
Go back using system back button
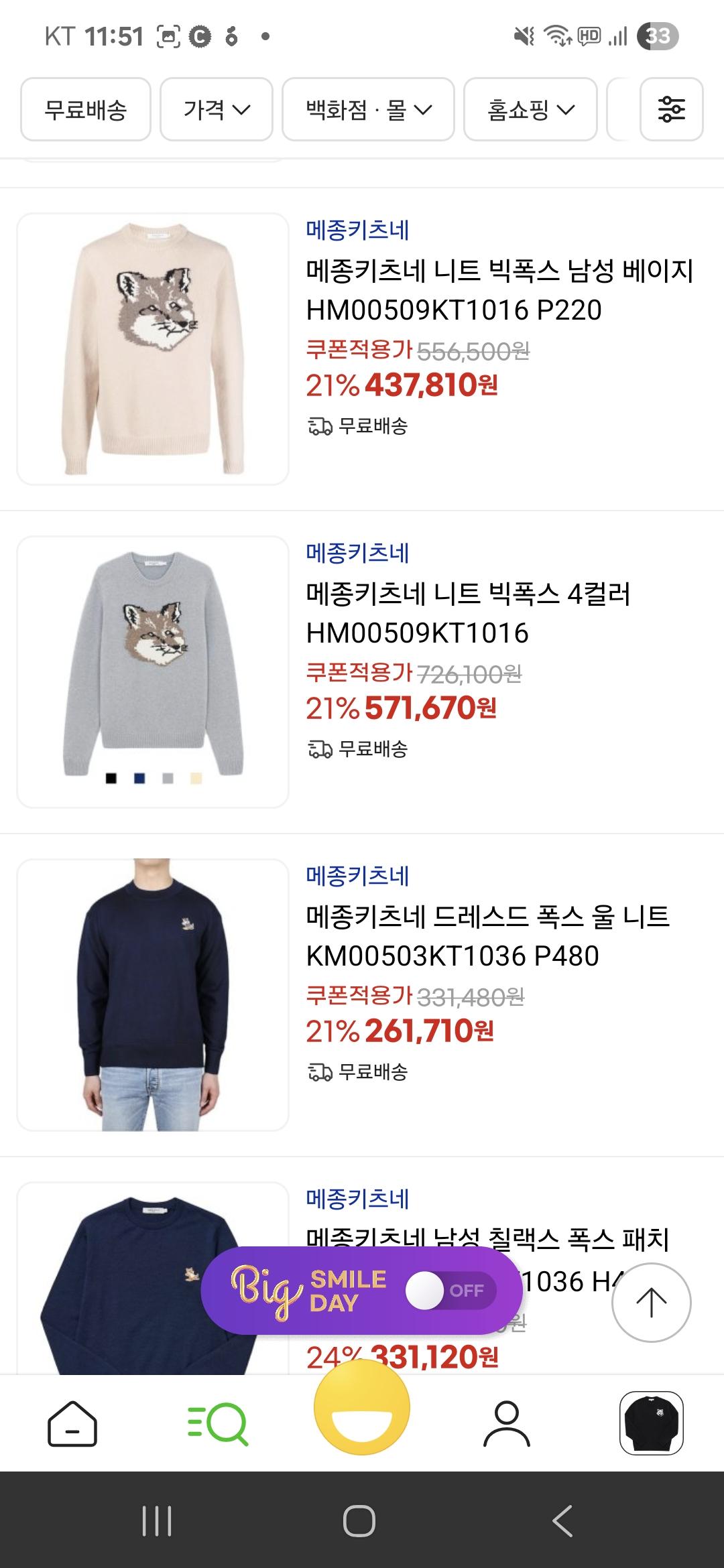click(x=562, y=1520)
